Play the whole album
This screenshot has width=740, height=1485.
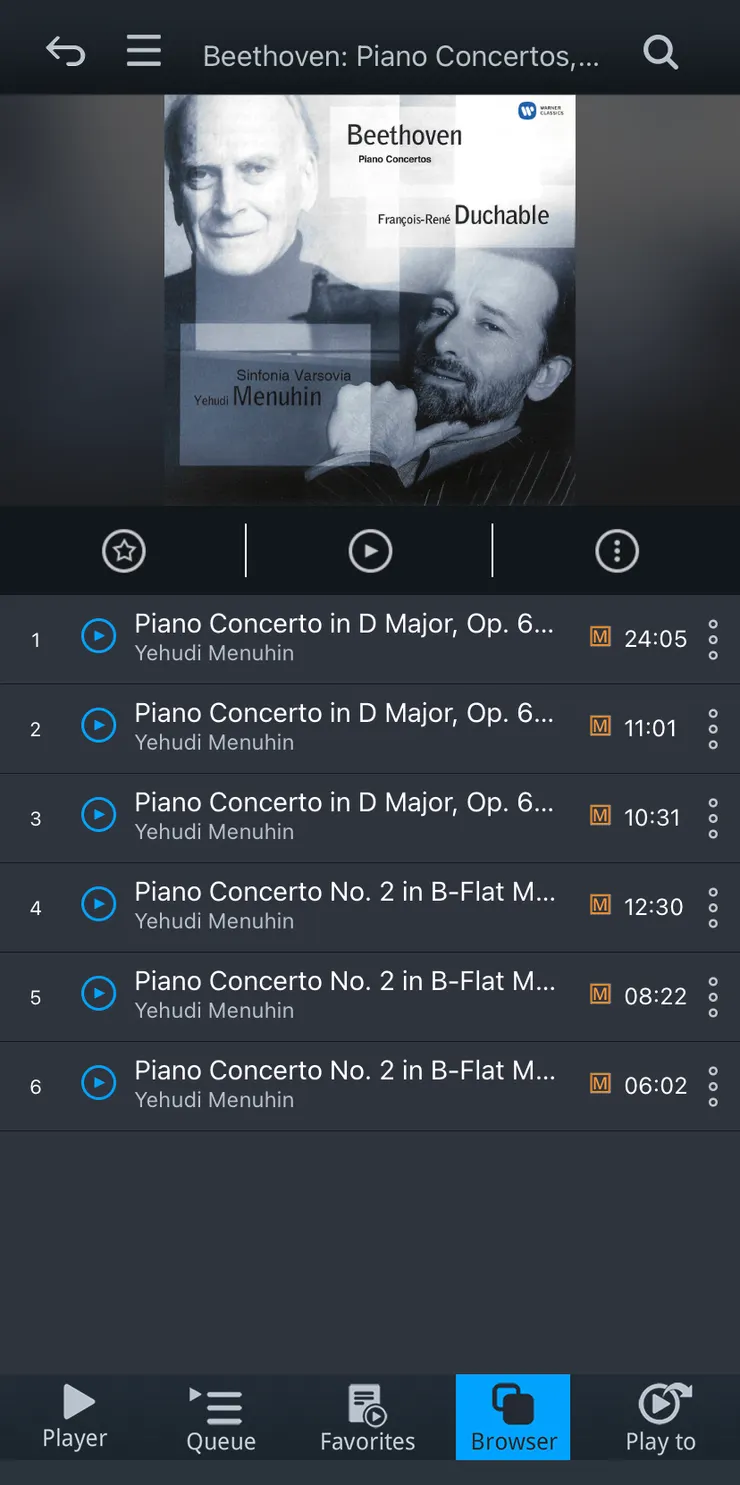(370, 551)
